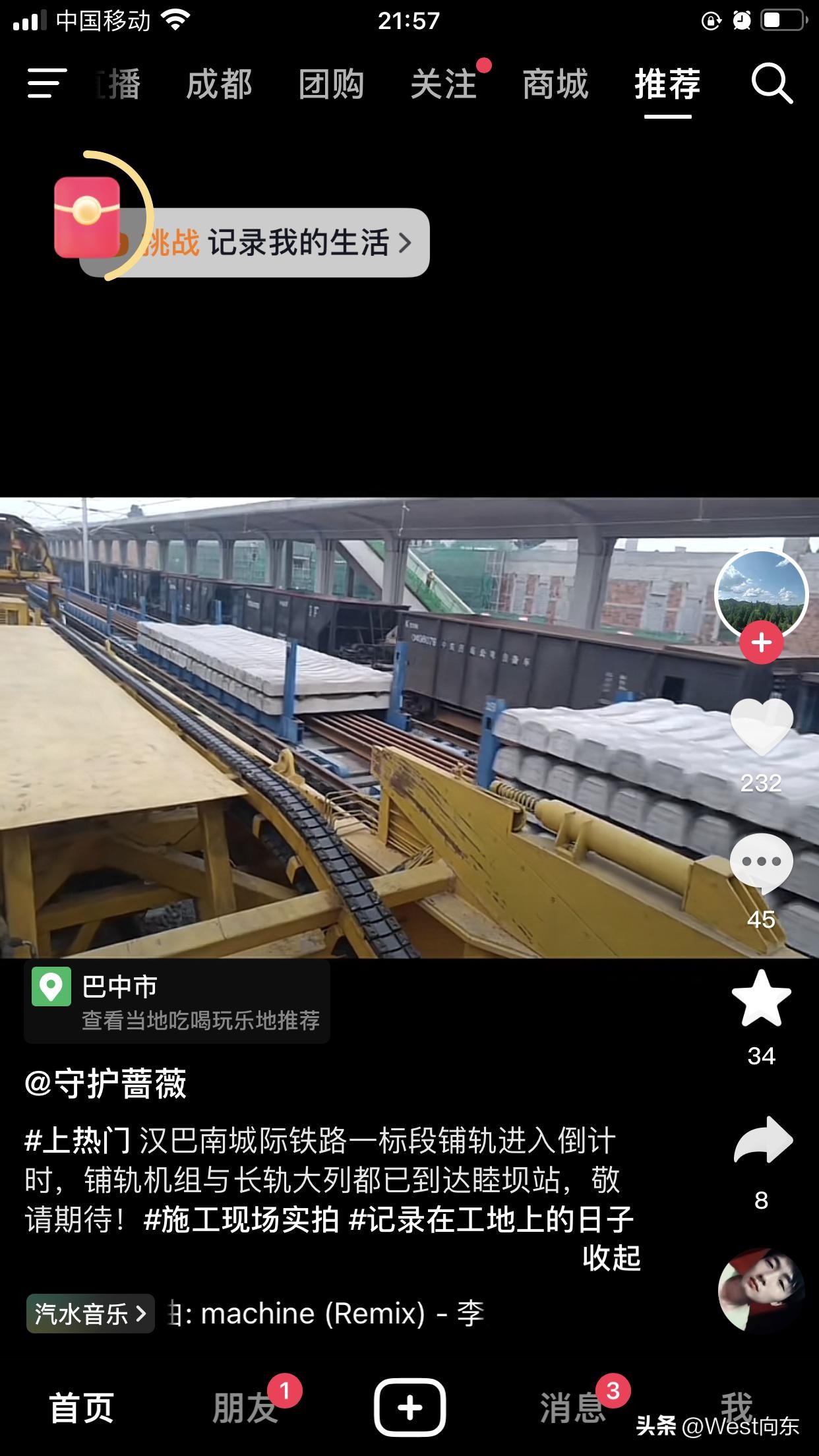The image size is (819, 1456).
Task: Create a new post with plus button
Action: [x=409, y=1407]
